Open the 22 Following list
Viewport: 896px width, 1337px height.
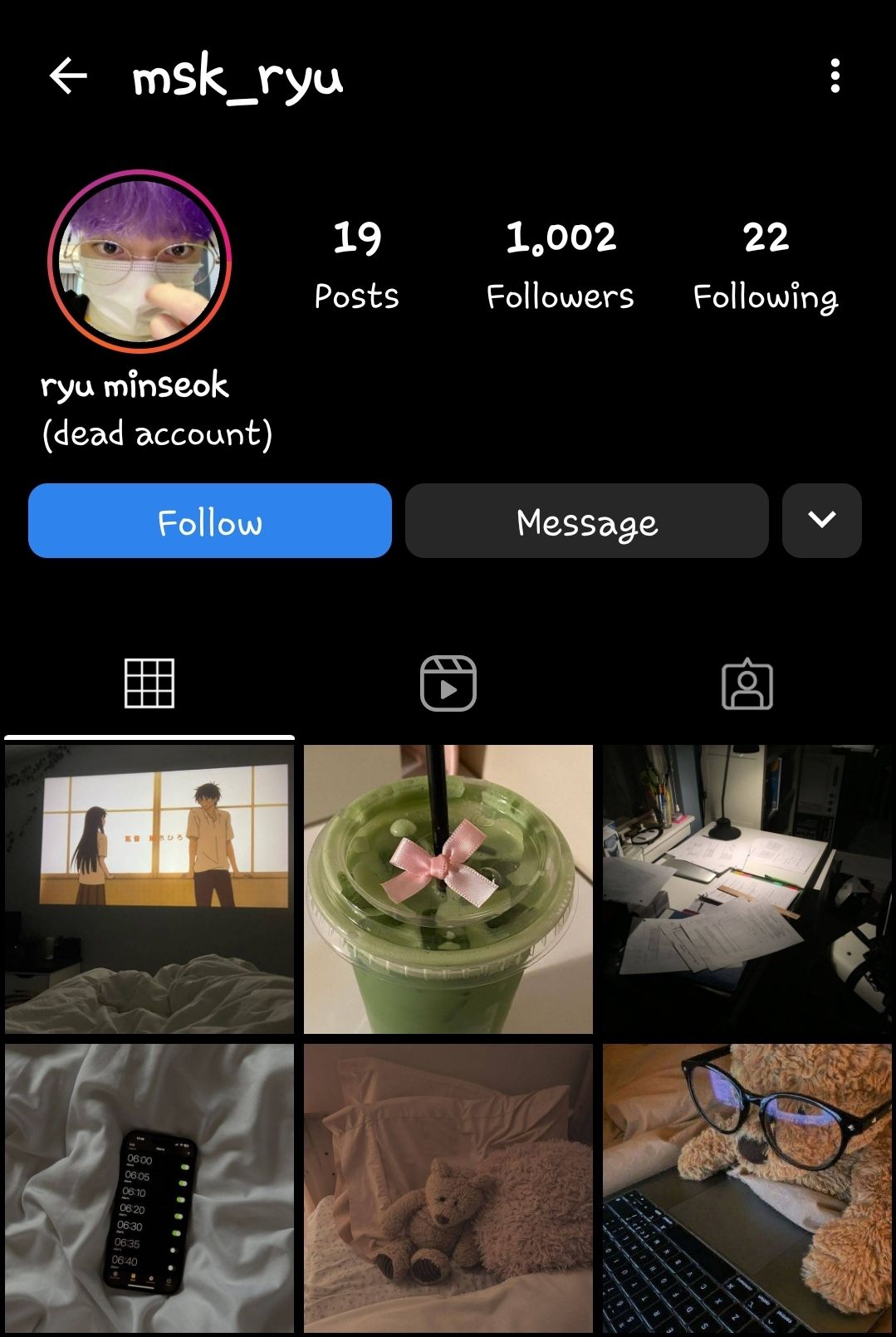tap(765, 264)
